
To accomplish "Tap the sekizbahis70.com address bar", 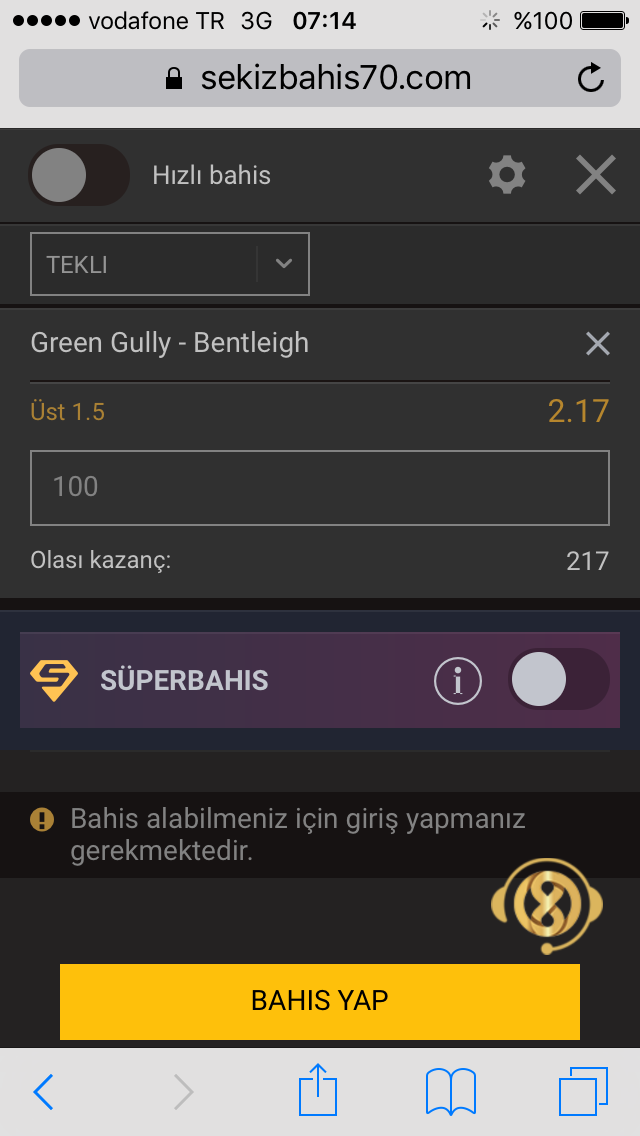I will point(320,78).
